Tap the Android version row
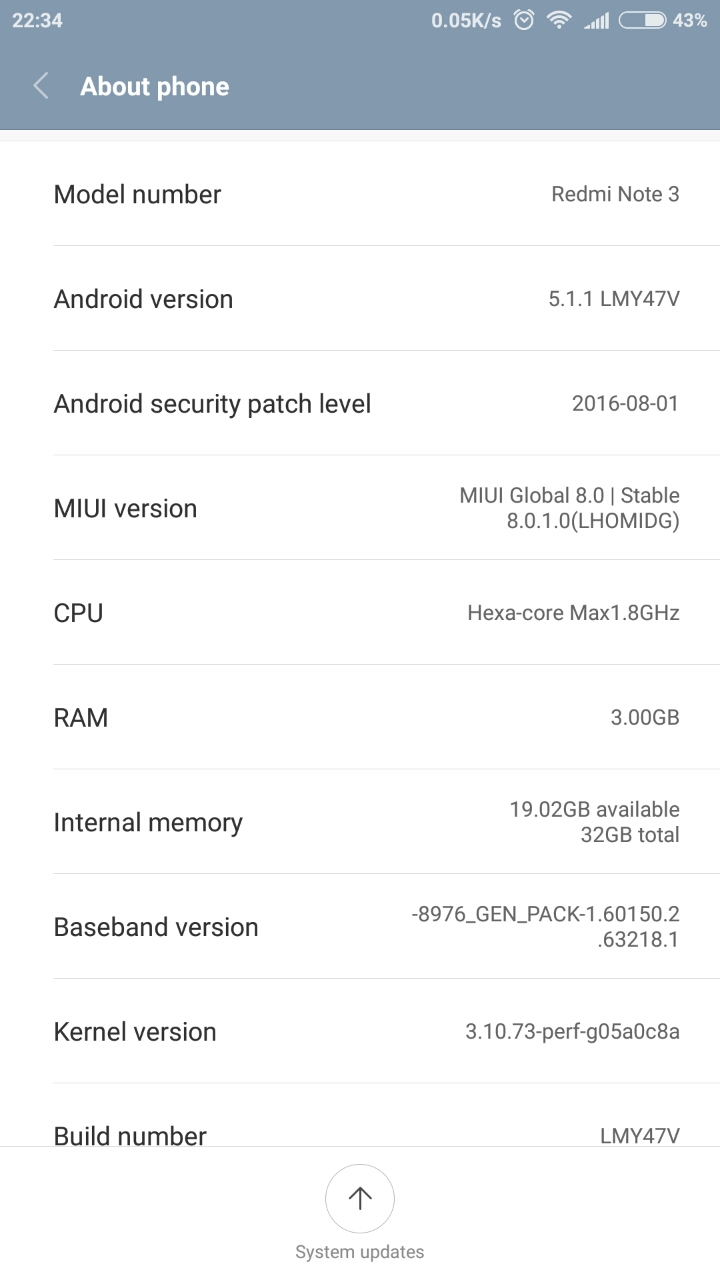 [360, 299]
